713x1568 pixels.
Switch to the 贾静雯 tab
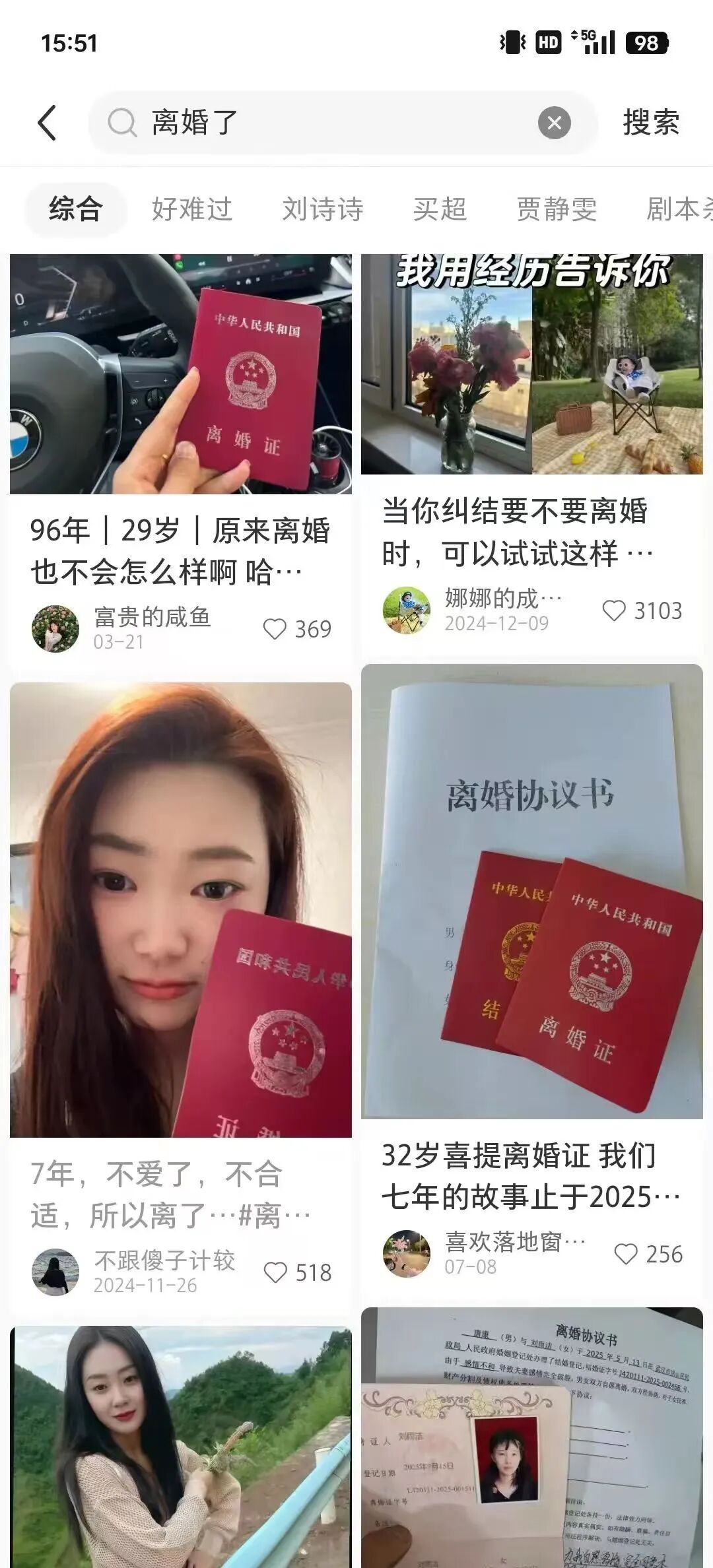pyautogui.click(x=555, y=209)
